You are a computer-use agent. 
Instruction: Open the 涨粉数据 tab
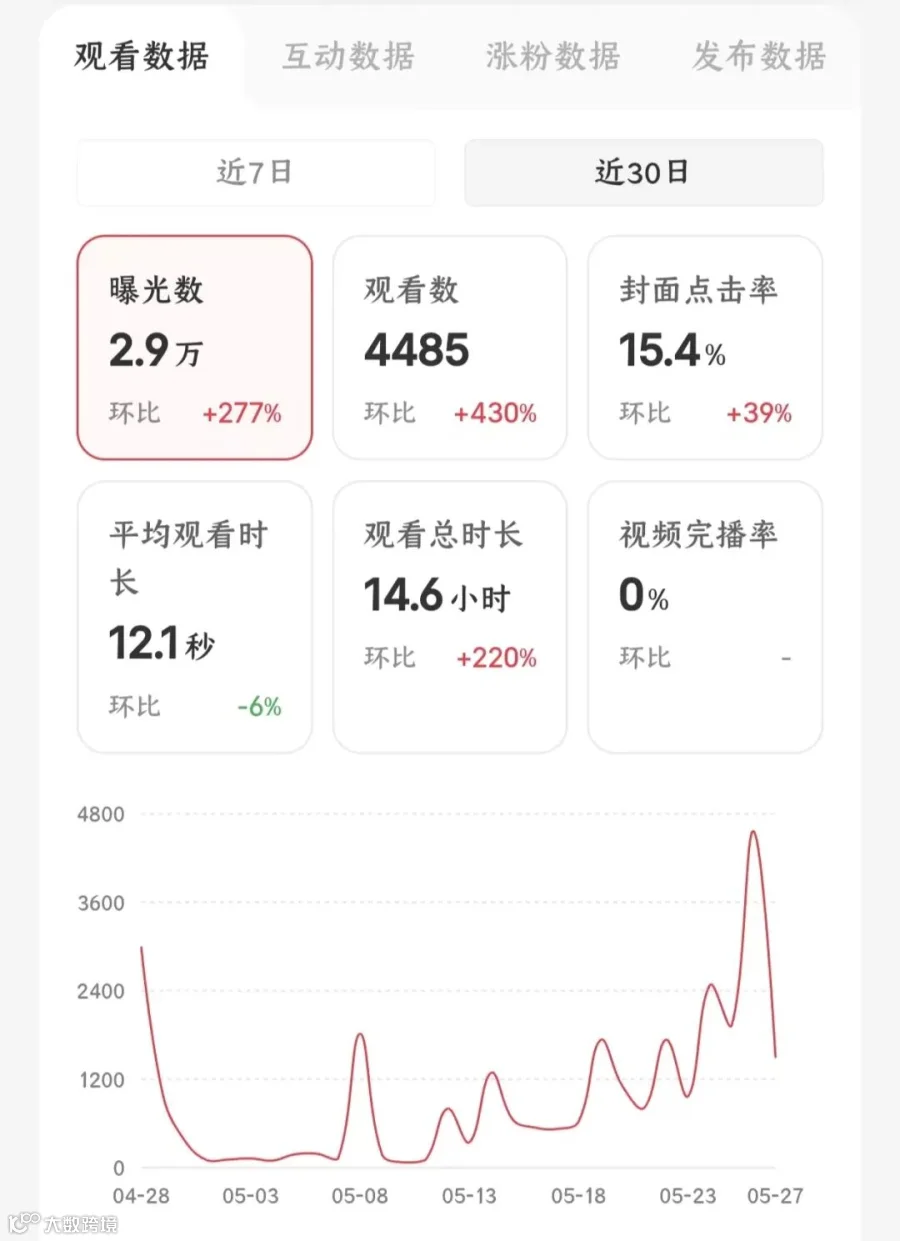point(553,56)
